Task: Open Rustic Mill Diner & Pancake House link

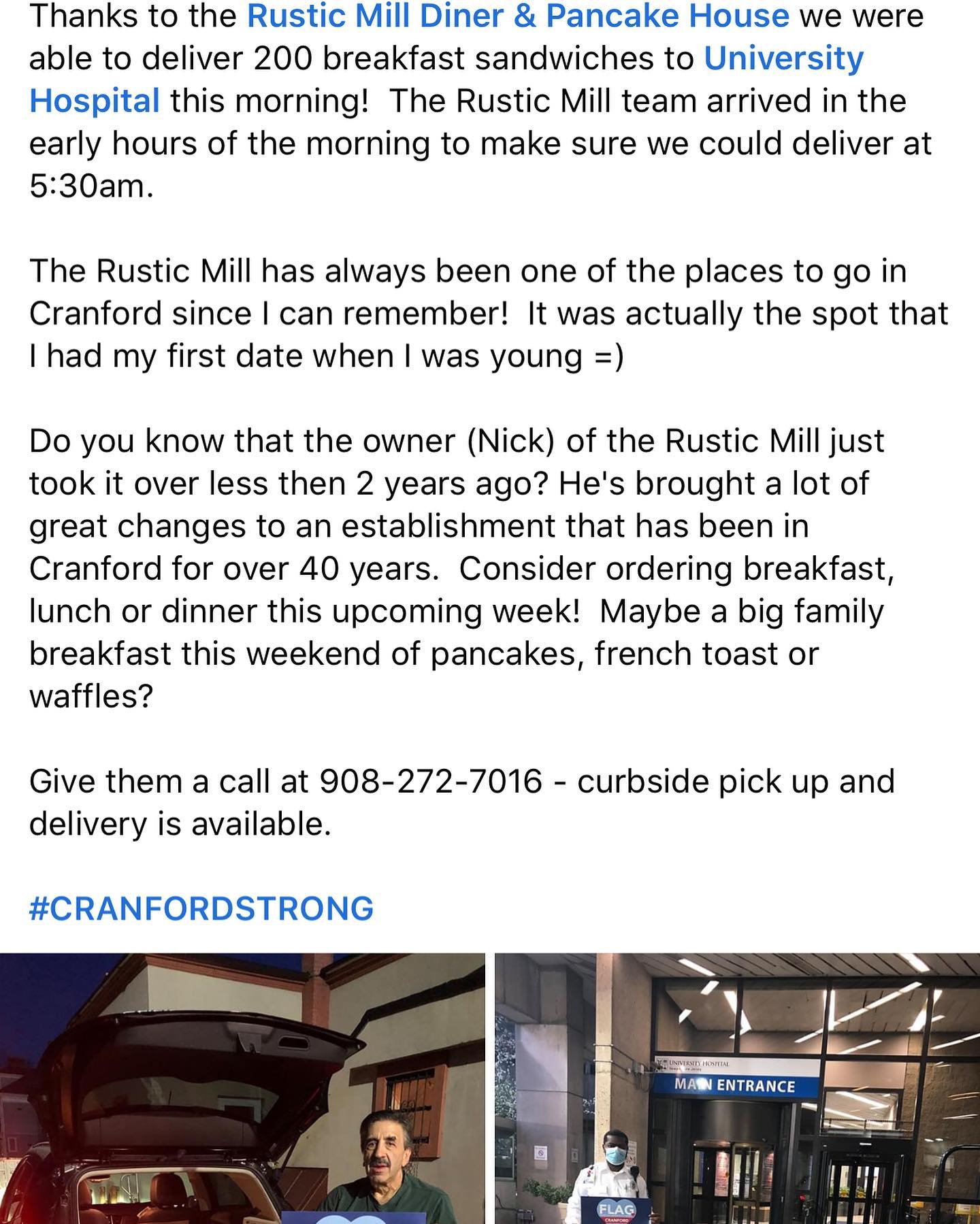Action: (x=517, y=16)
